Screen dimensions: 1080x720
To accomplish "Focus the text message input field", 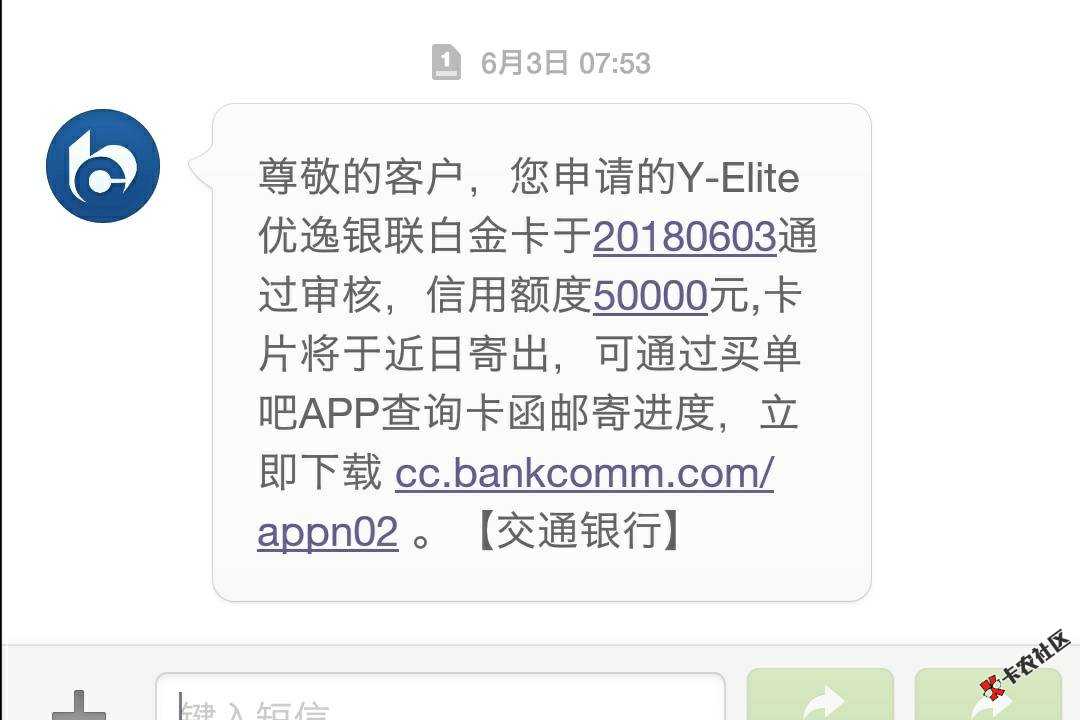I will click(x=440, y=700).
